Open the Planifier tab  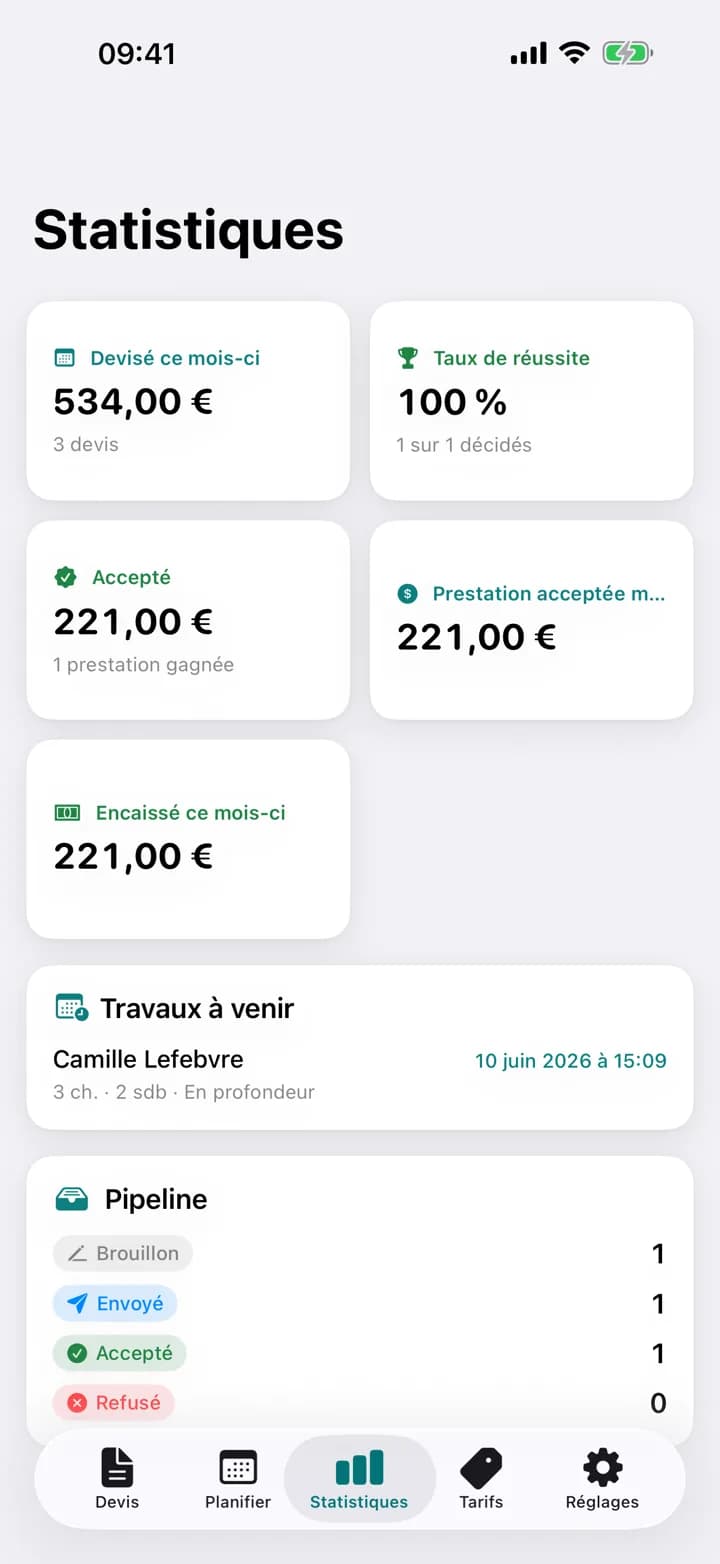pyautogui.click(x=238, y=1479)
